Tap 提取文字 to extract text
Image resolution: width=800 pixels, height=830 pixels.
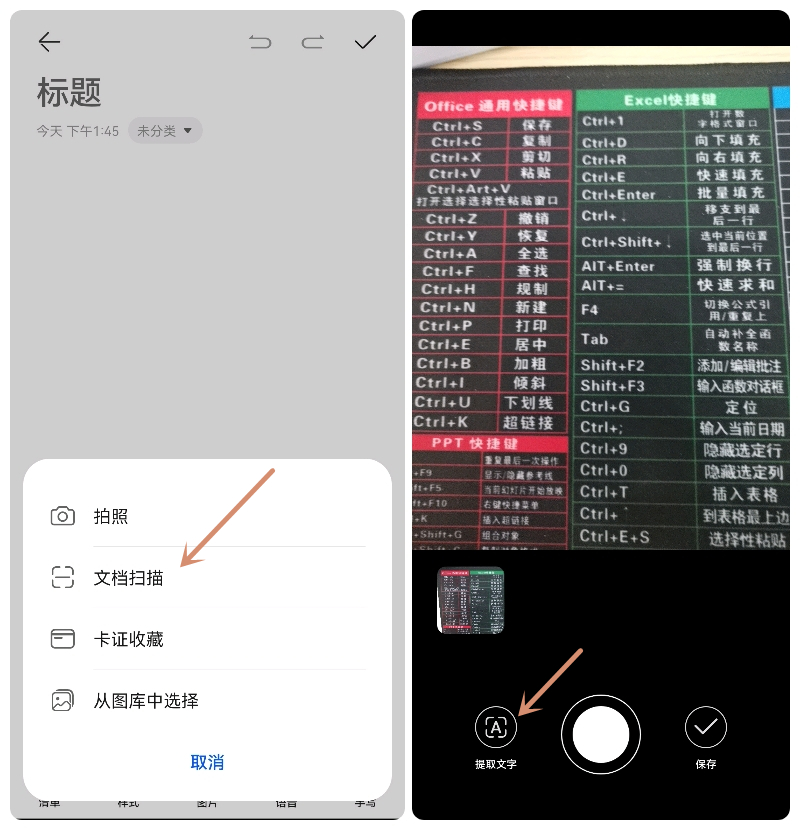click(496, 728)
